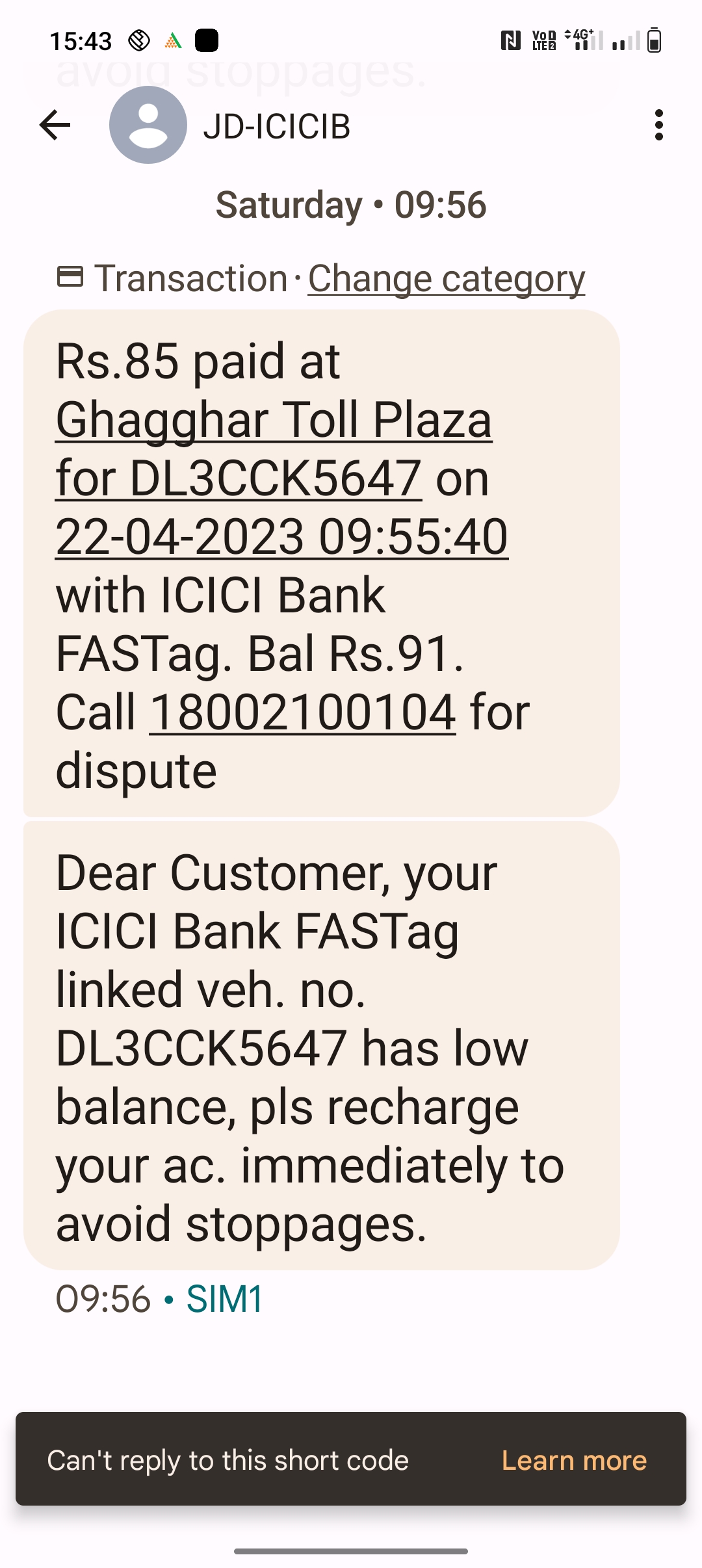The width and height of the screenshot is (702, 1568).
Task: Open the three-dot overflow menu
Action: (x=659, y=125)
